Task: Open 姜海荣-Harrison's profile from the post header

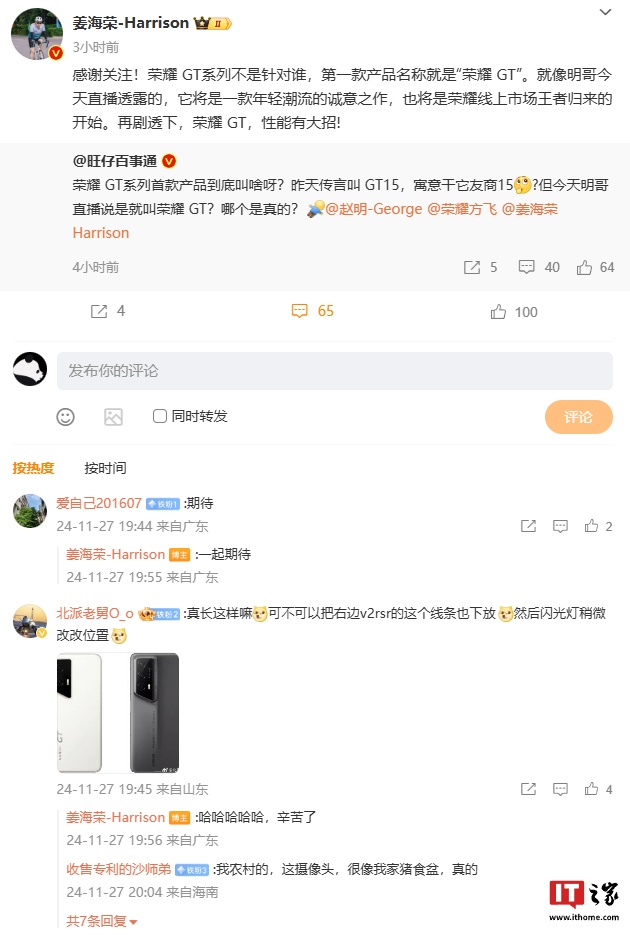Action: click(x=131, y=22)
